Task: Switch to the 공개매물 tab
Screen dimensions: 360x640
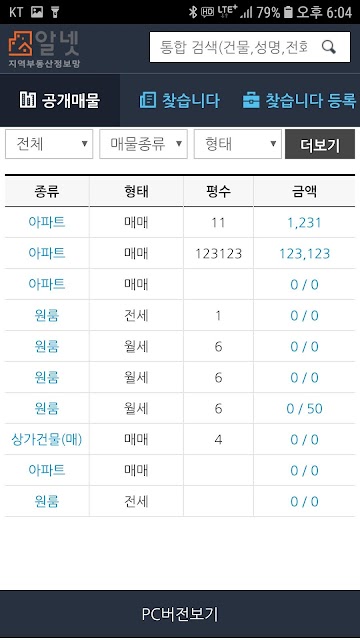Action: coord(60,100)
